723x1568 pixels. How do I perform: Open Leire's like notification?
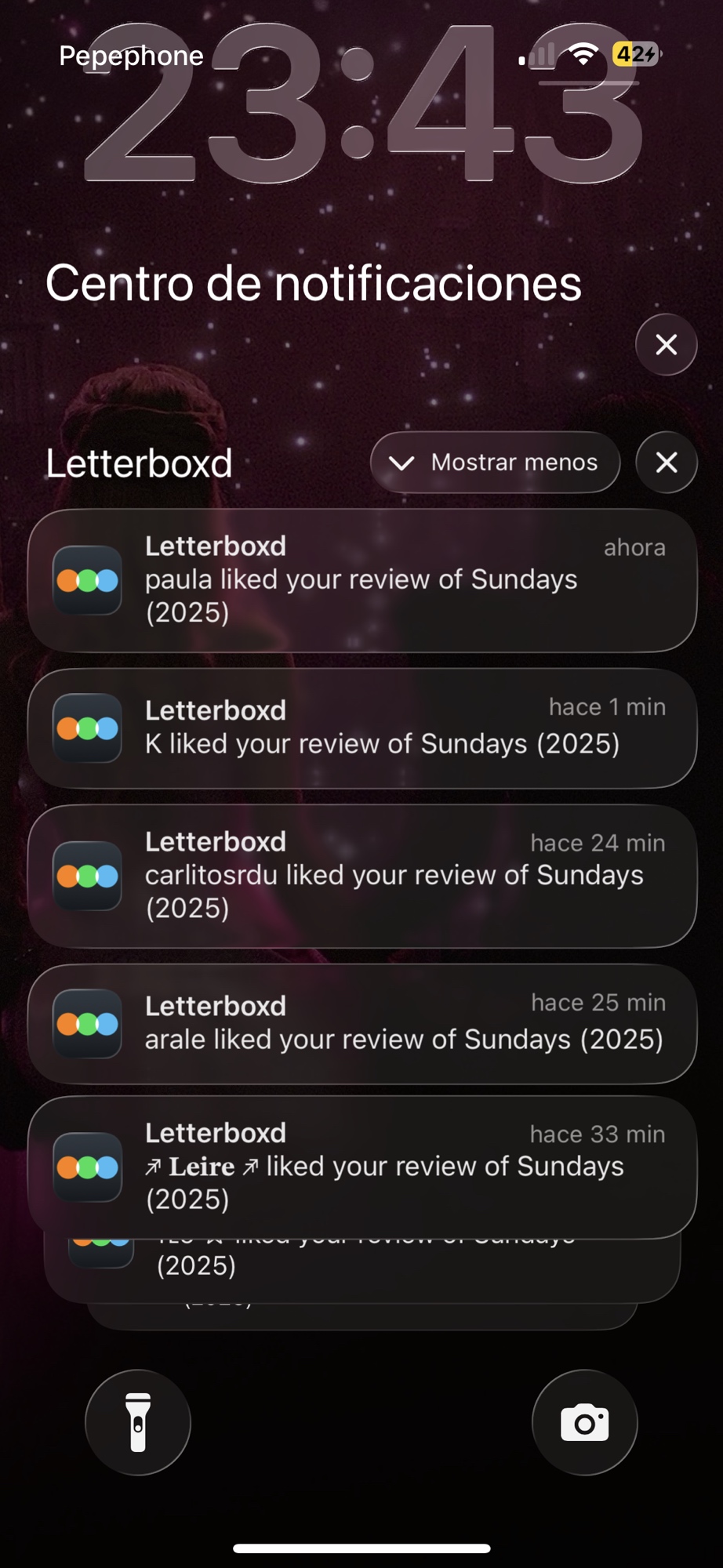(361, 1167)
